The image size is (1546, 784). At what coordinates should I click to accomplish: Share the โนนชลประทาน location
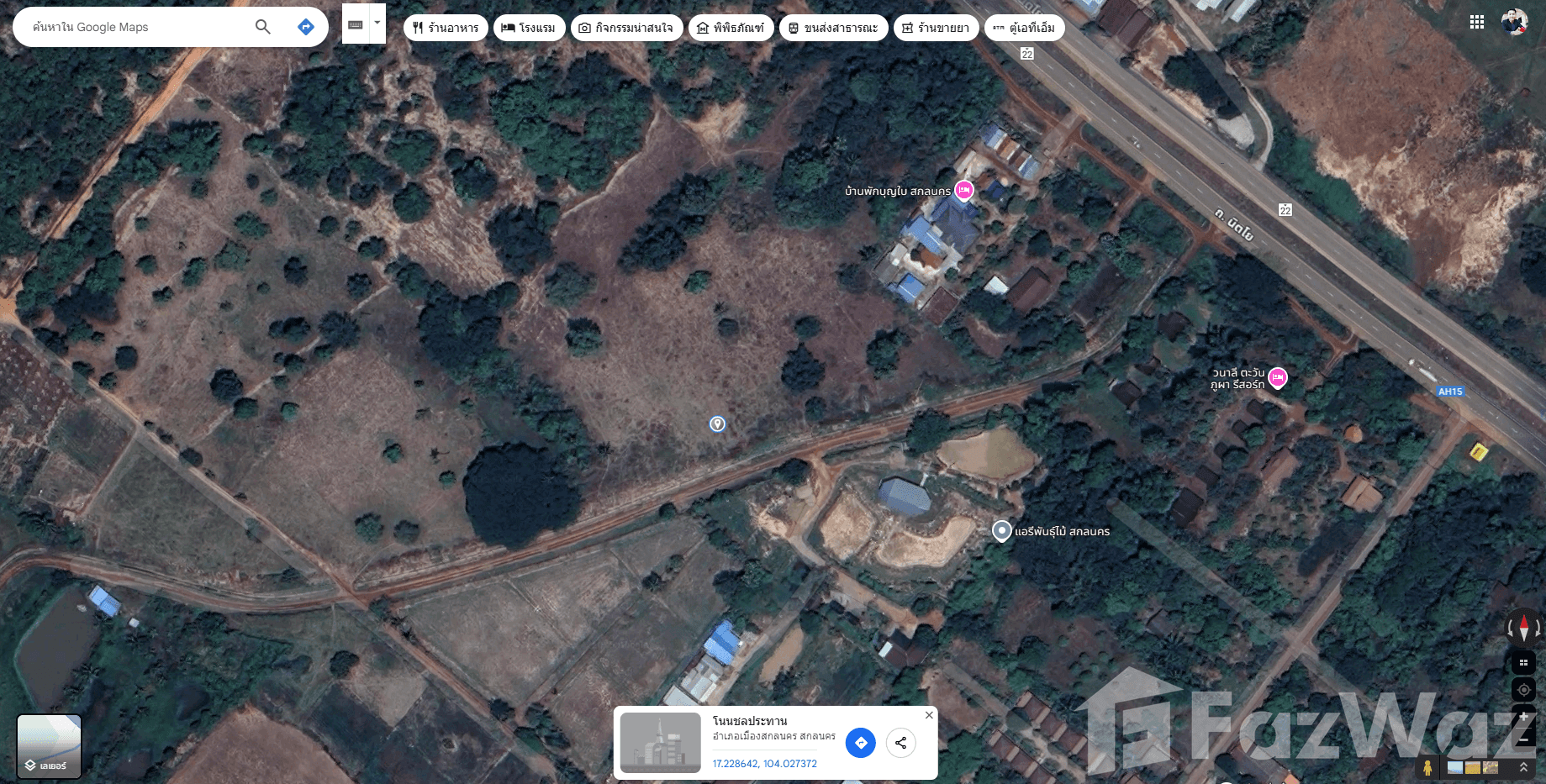click(x=900, y=743)
